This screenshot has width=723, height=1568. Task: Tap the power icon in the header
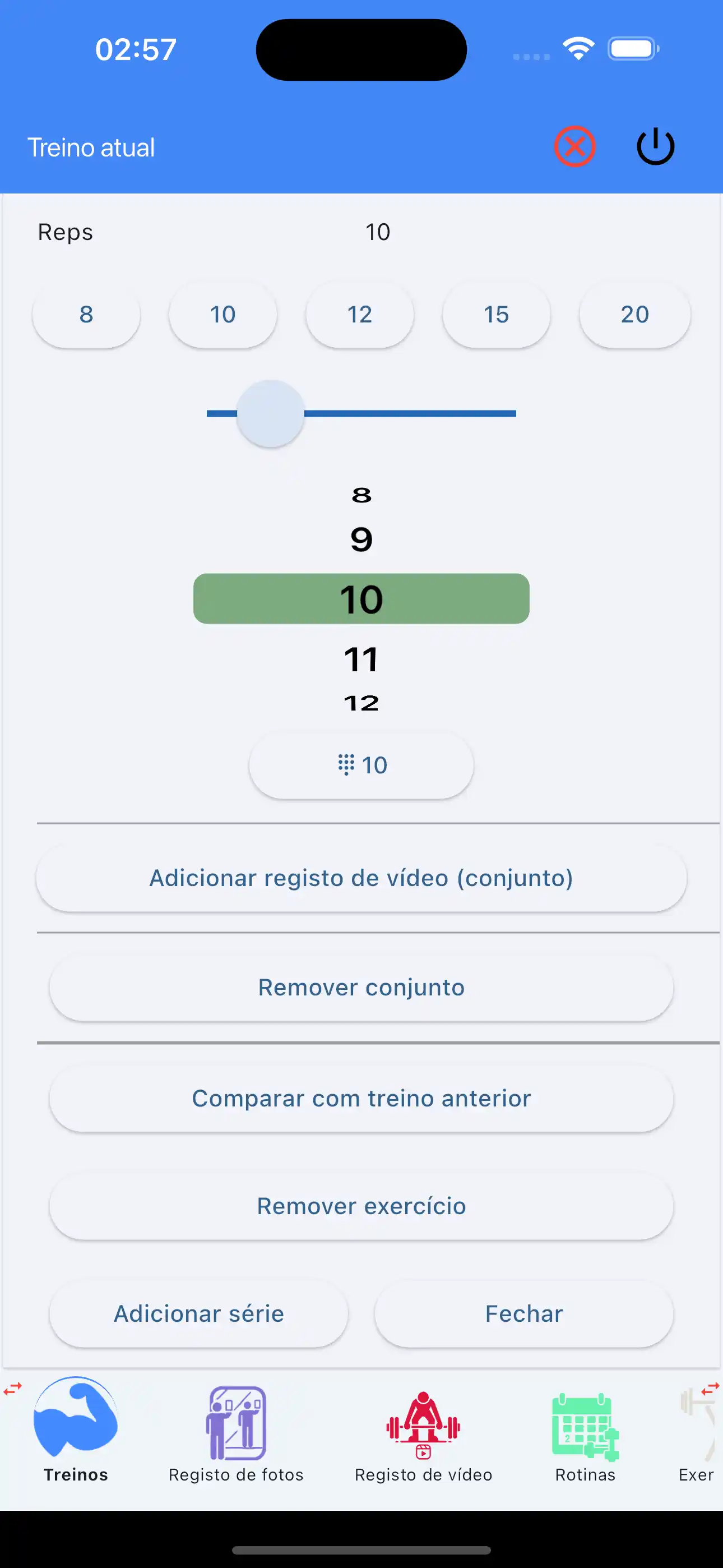655,145
